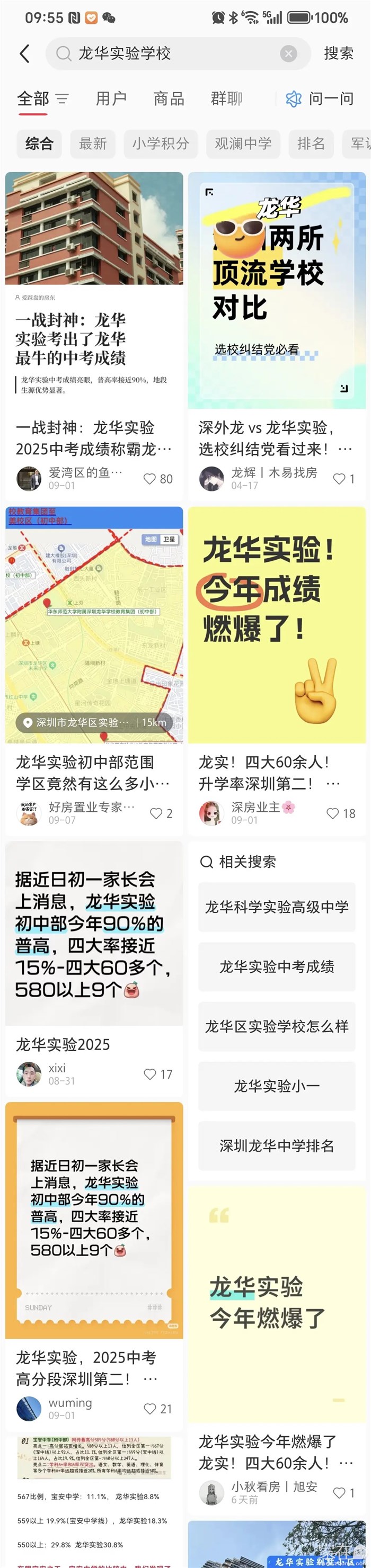This screenshot has height=1568, width=371.
Task: Go back using the back arrow
Action: 24,53
